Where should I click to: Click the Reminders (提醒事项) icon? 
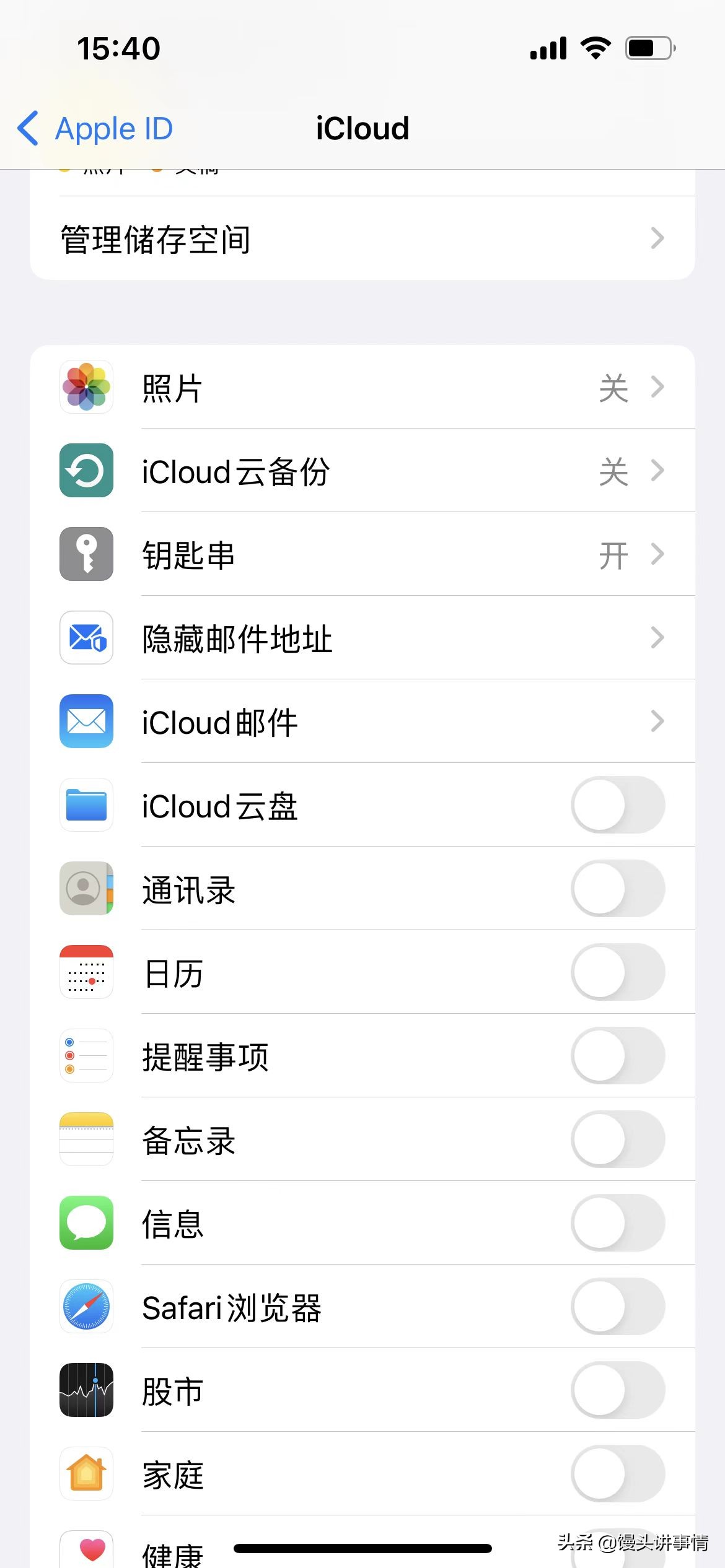click(86, 1056)
